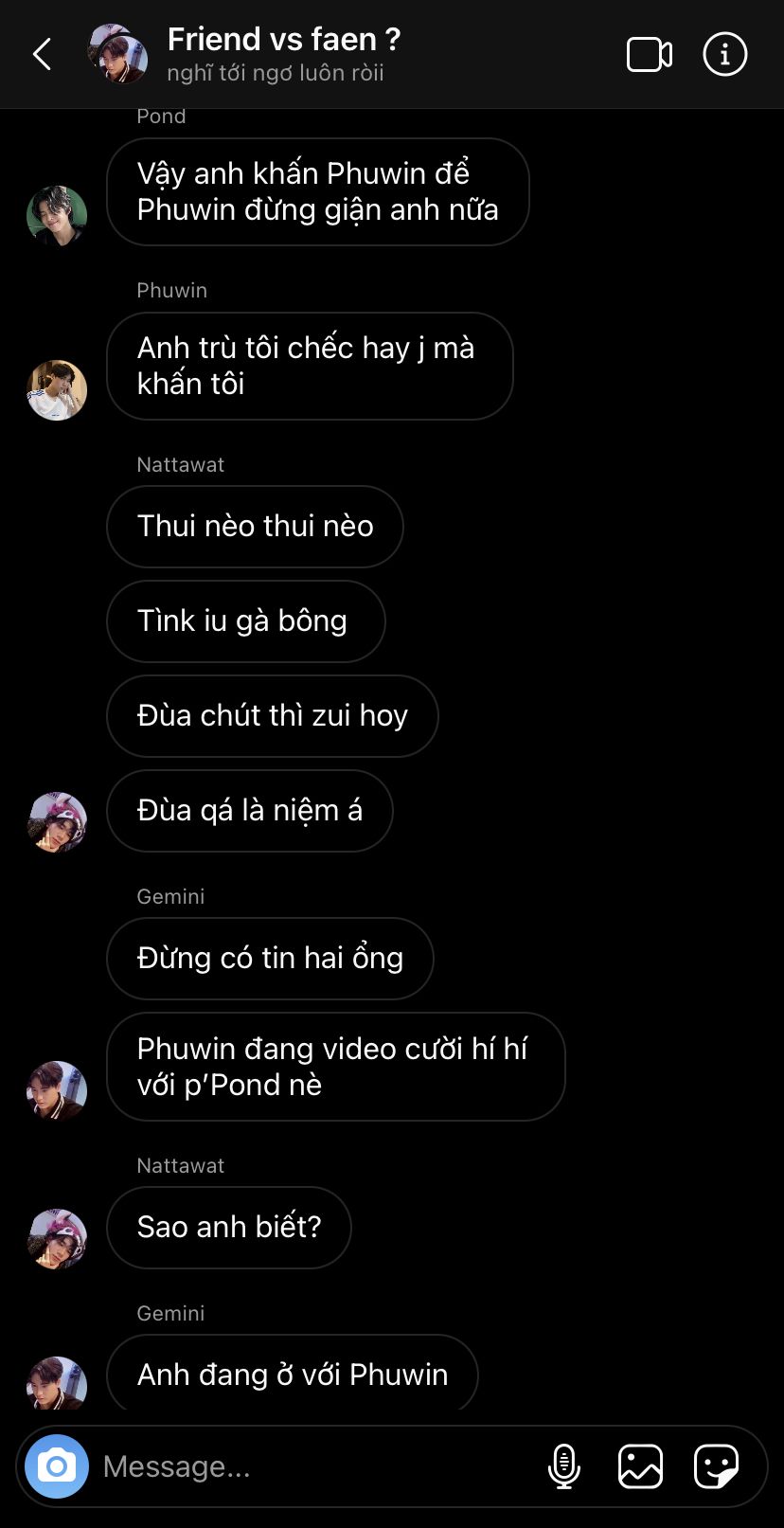Open Gemini's avatar beside "với p'Pond nè"
The height and width of the screenshot is (1528, 784).
pyautogui.click(x=57, y=1090)
